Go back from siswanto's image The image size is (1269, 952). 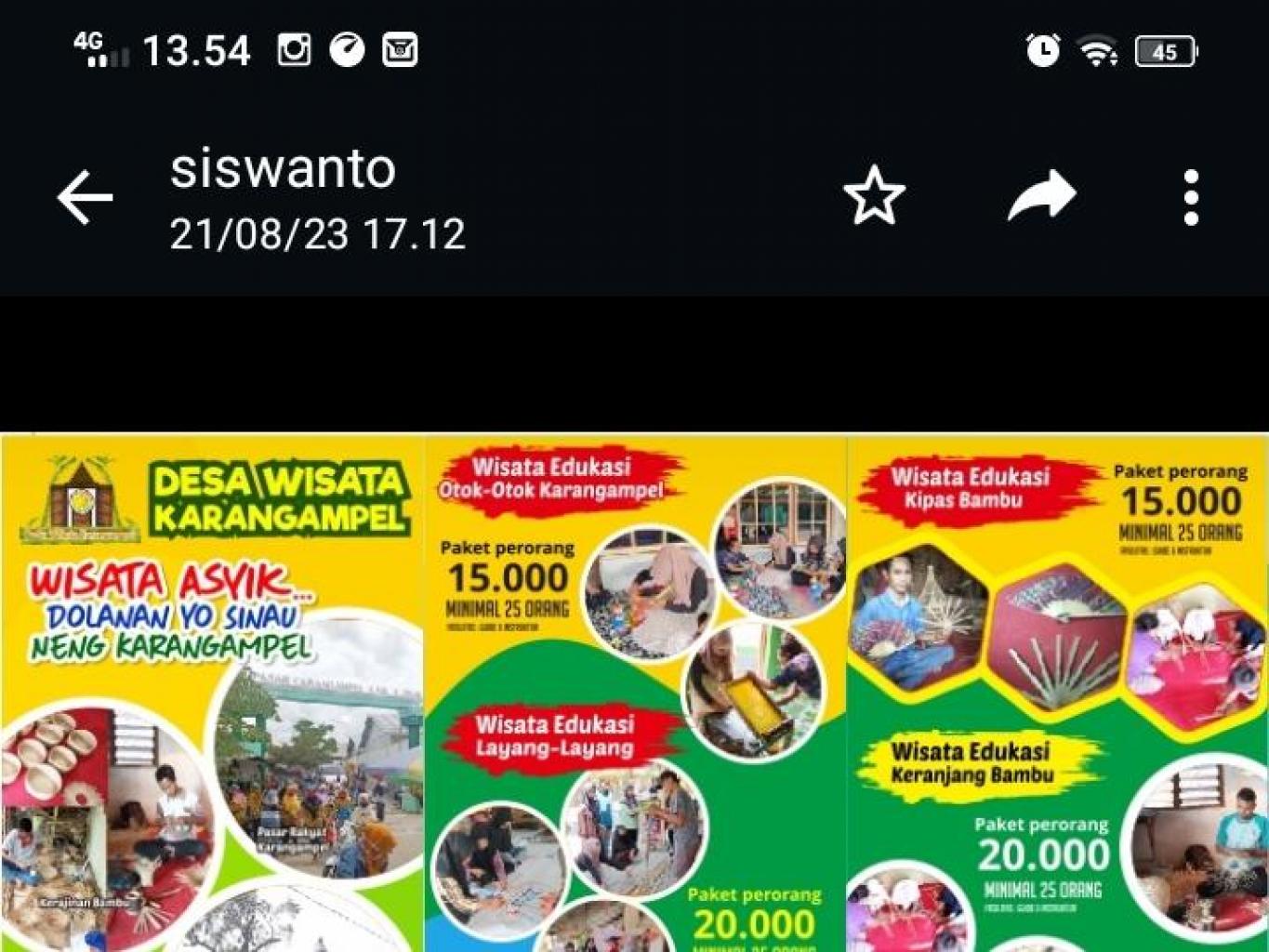[x=85, y=197]
